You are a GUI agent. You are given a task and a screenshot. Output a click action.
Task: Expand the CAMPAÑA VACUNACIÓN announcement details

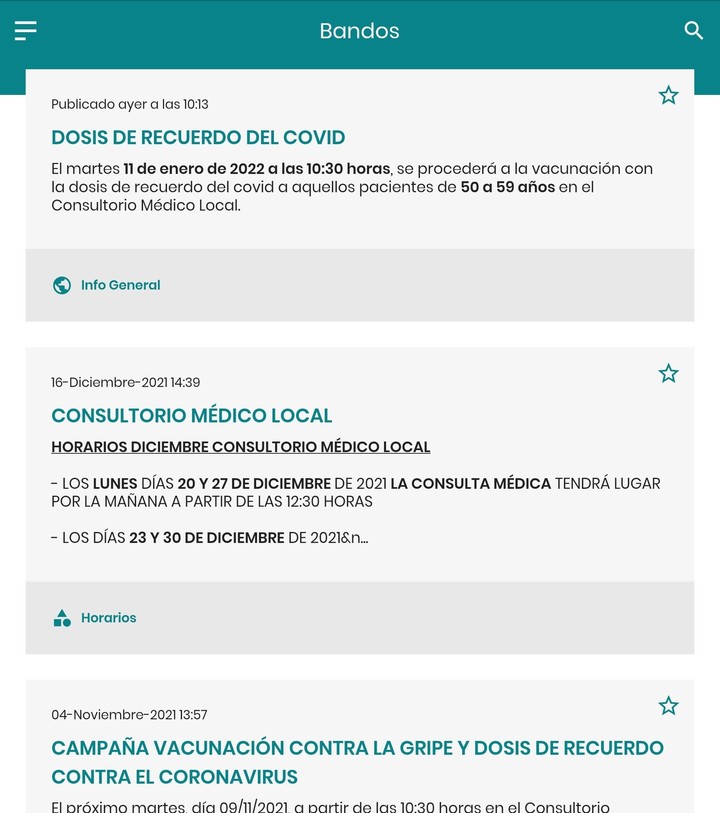point(360,760)
